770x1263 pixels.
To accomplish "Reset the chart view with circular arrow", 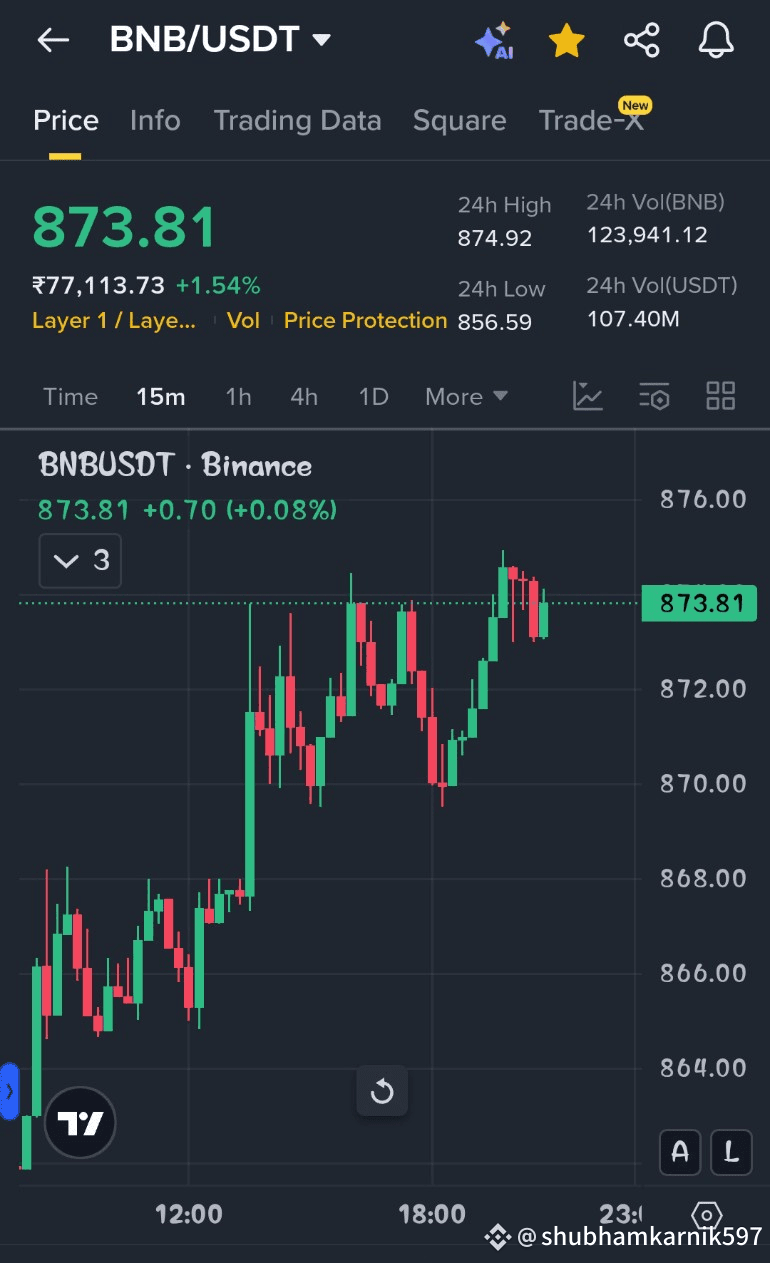I will (382, 1091).
